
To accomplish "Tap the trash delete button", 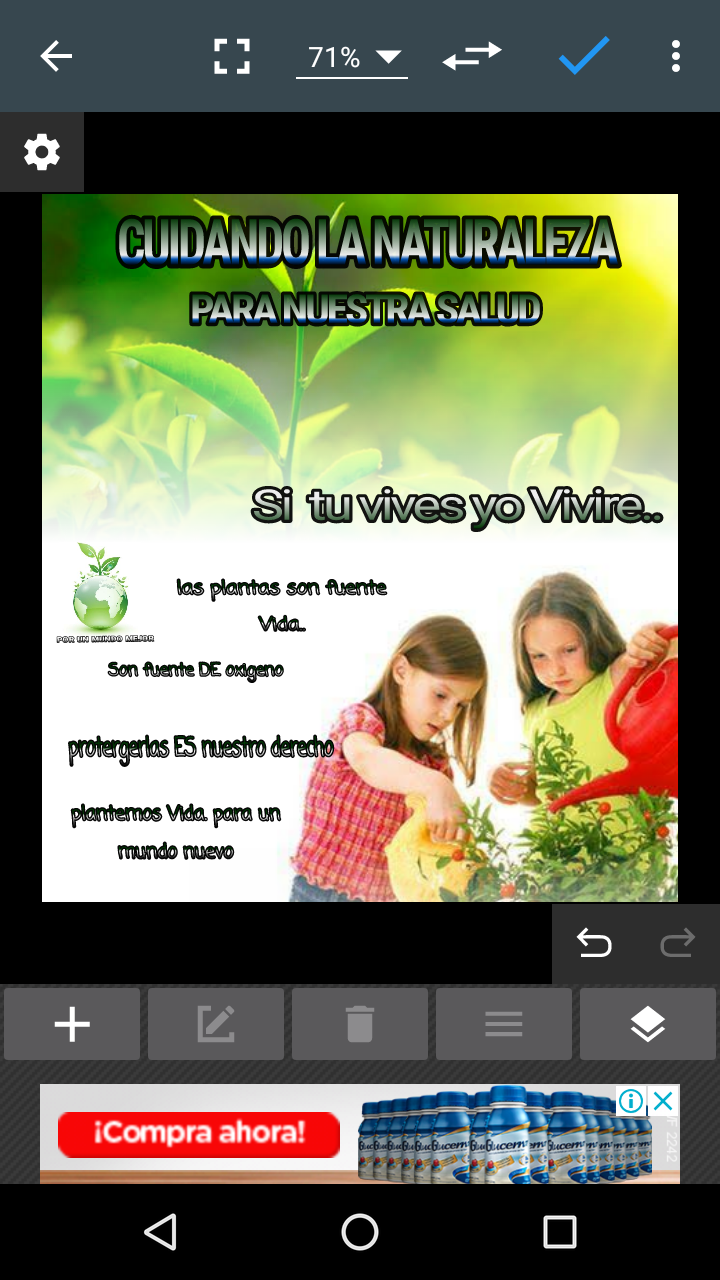I will point(360,1024).
